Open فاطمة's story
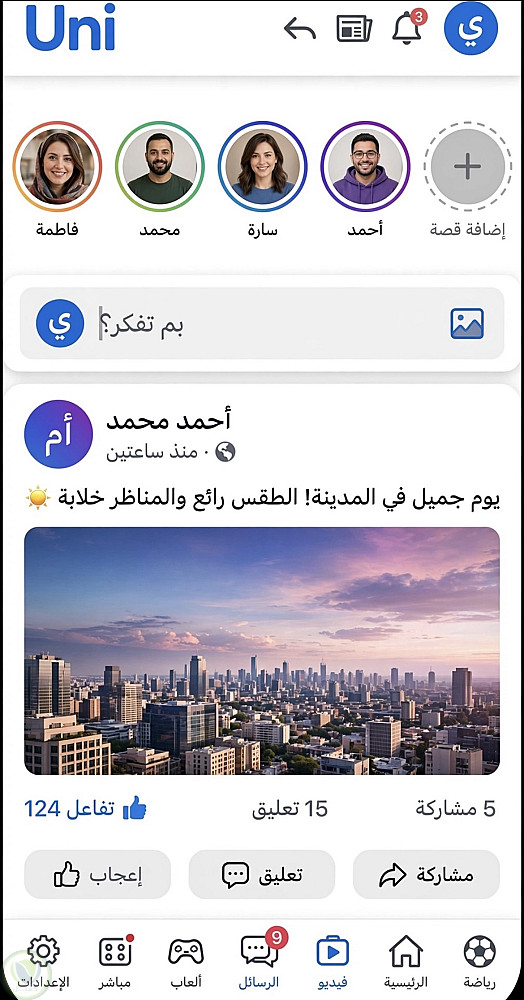524x1000 pixels. [57, 166]
